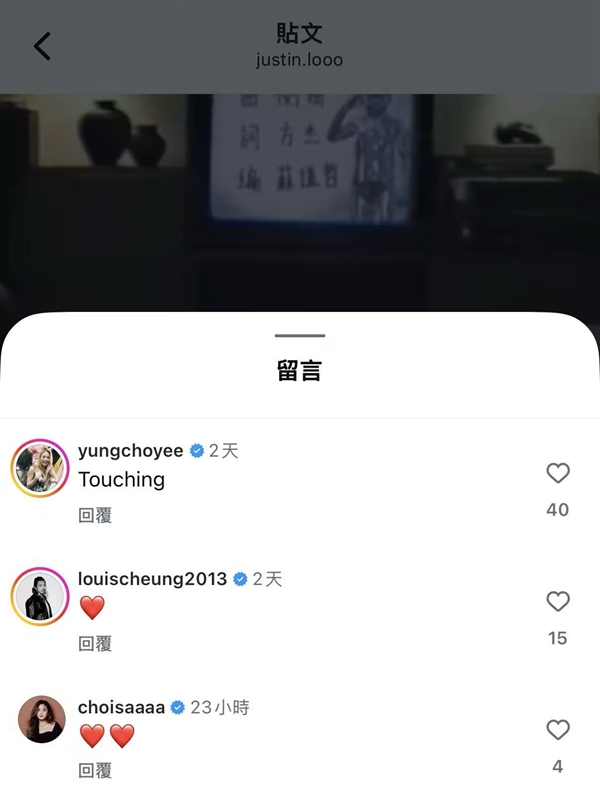Reply to louischeung2013's comment
This screenshot has height=792, width=600.
95,643
